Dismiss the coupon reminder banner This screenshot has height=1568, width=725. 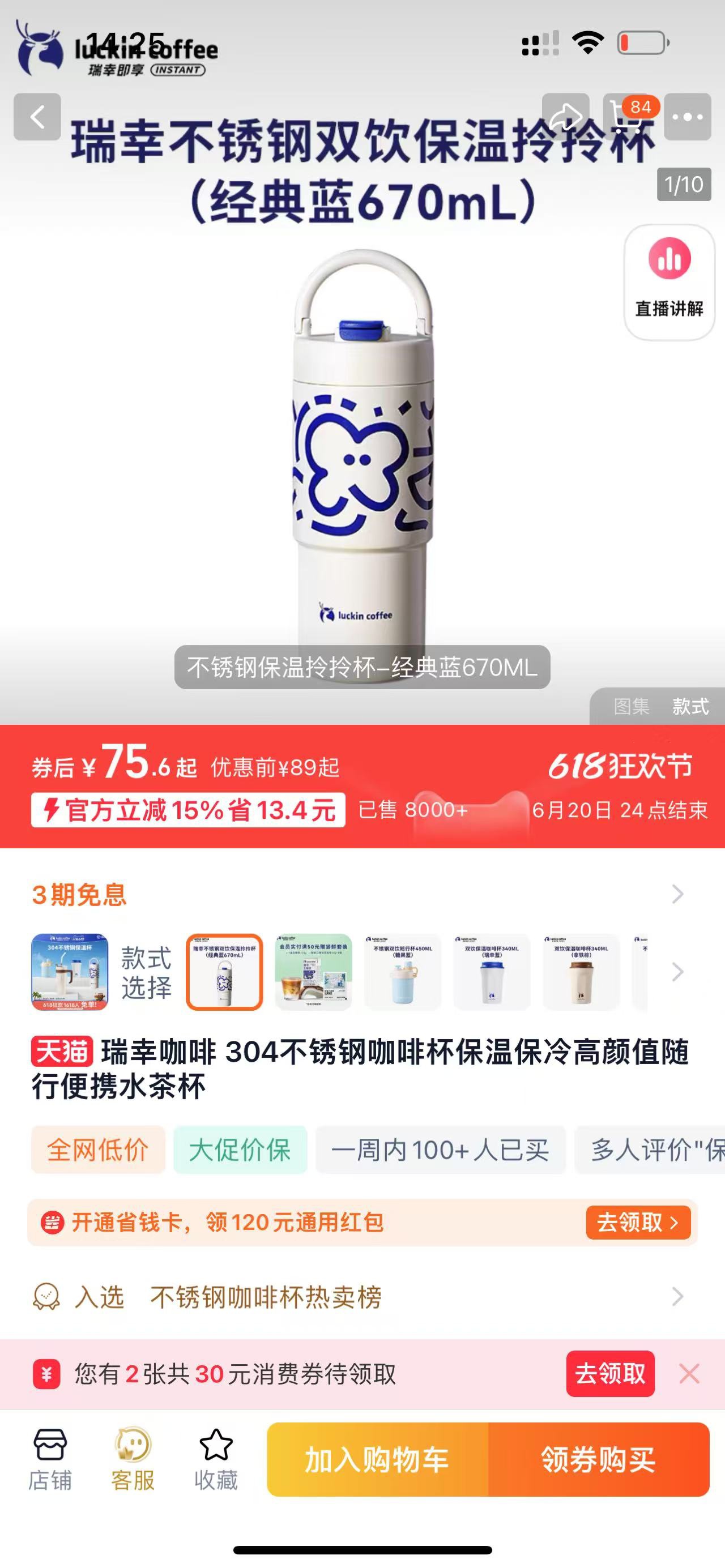click(689, 1374)
